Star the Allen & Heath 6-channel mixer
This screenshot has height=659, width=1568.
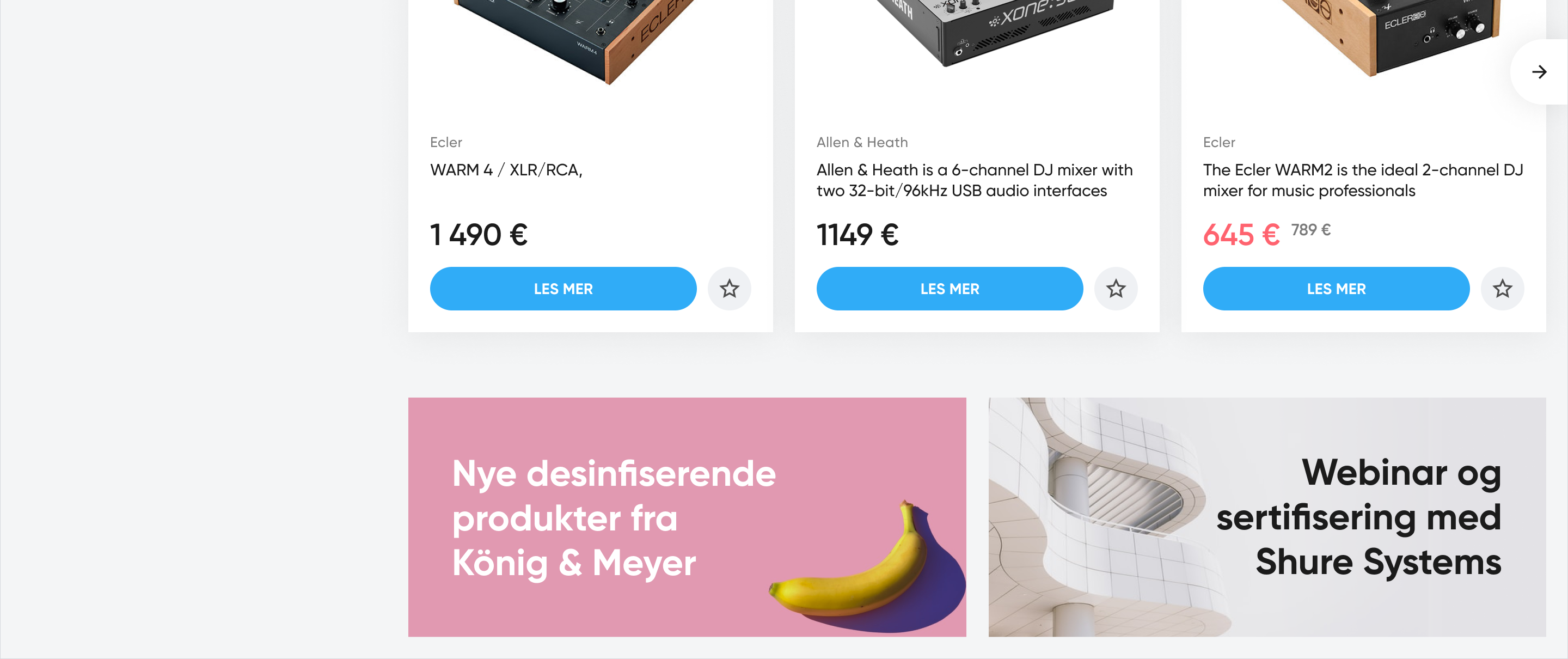coord(1115,289)
